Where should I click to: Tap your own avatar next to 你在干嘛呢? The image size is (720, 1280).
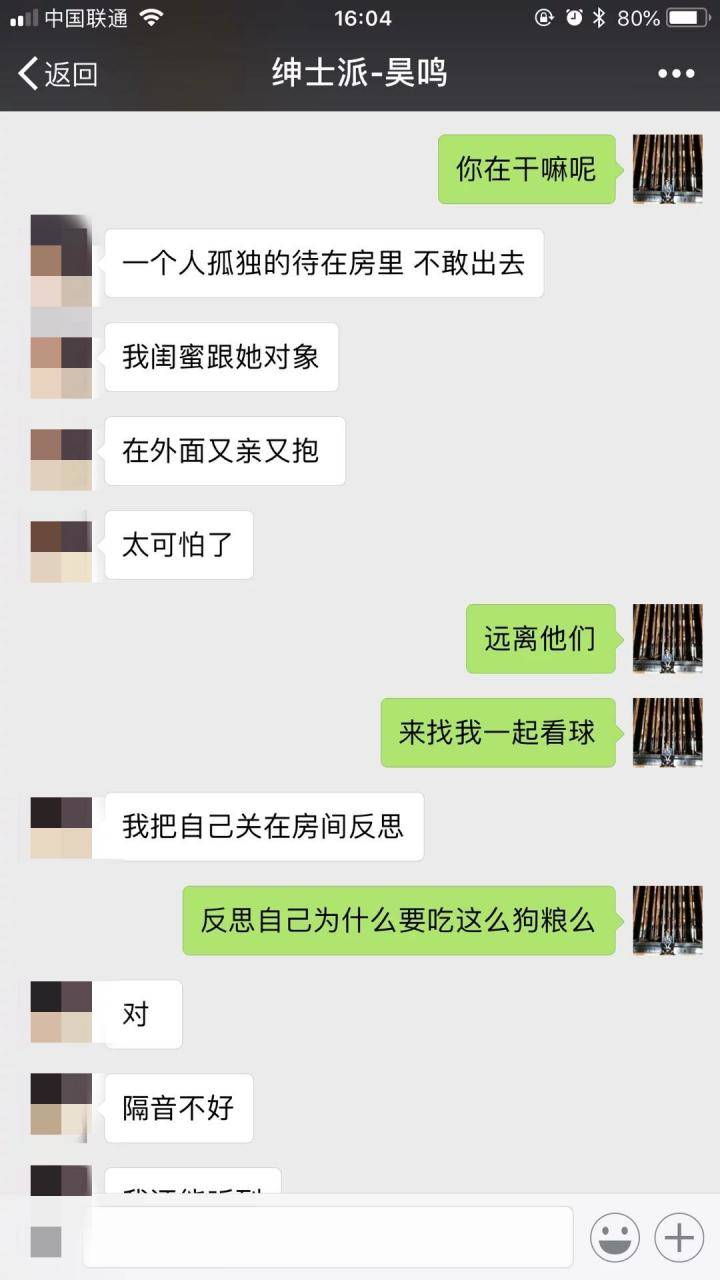(x=667, y=169)
